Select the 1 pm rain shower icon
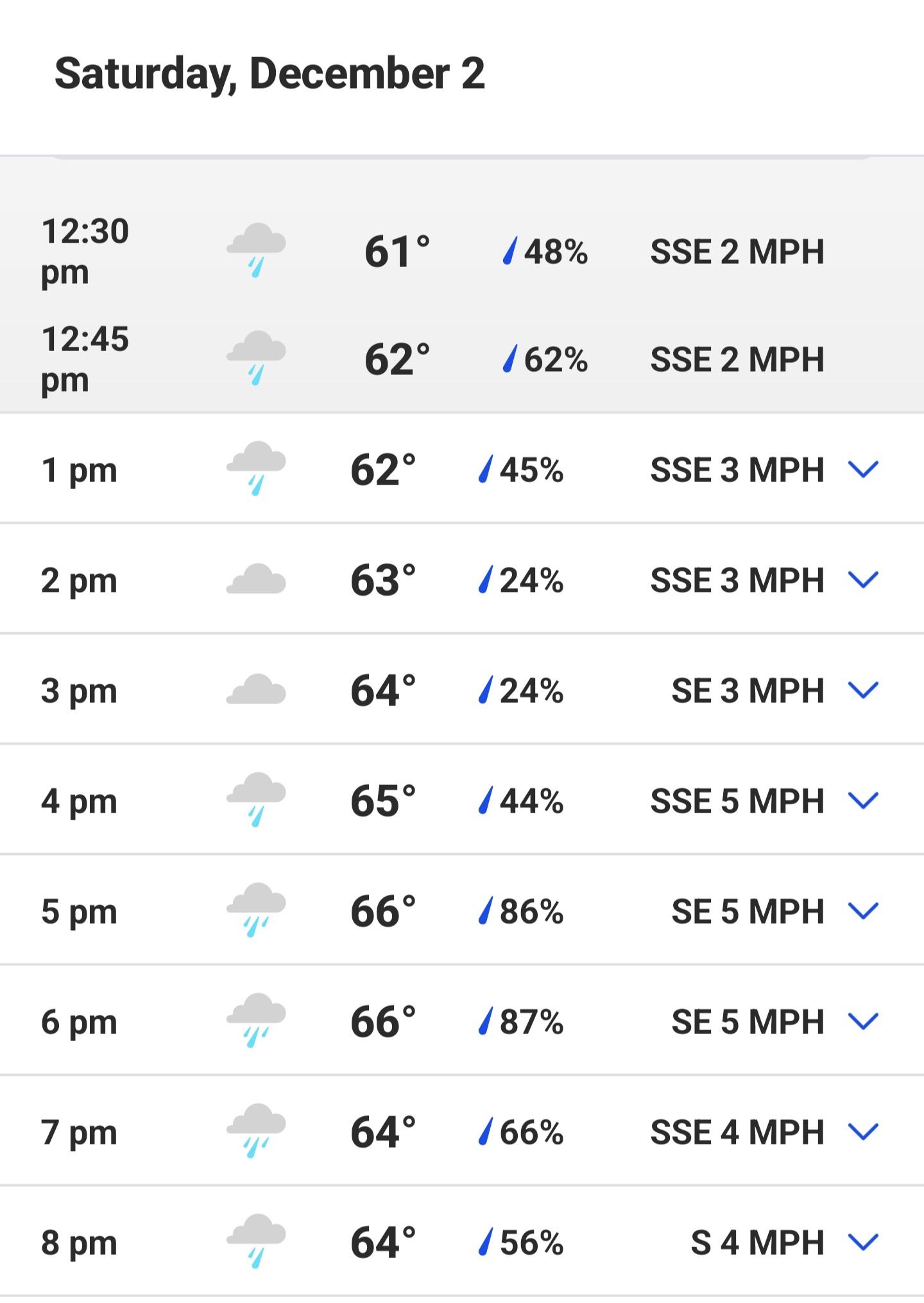Screen dimensions: 924x1303 click(256, 469)
